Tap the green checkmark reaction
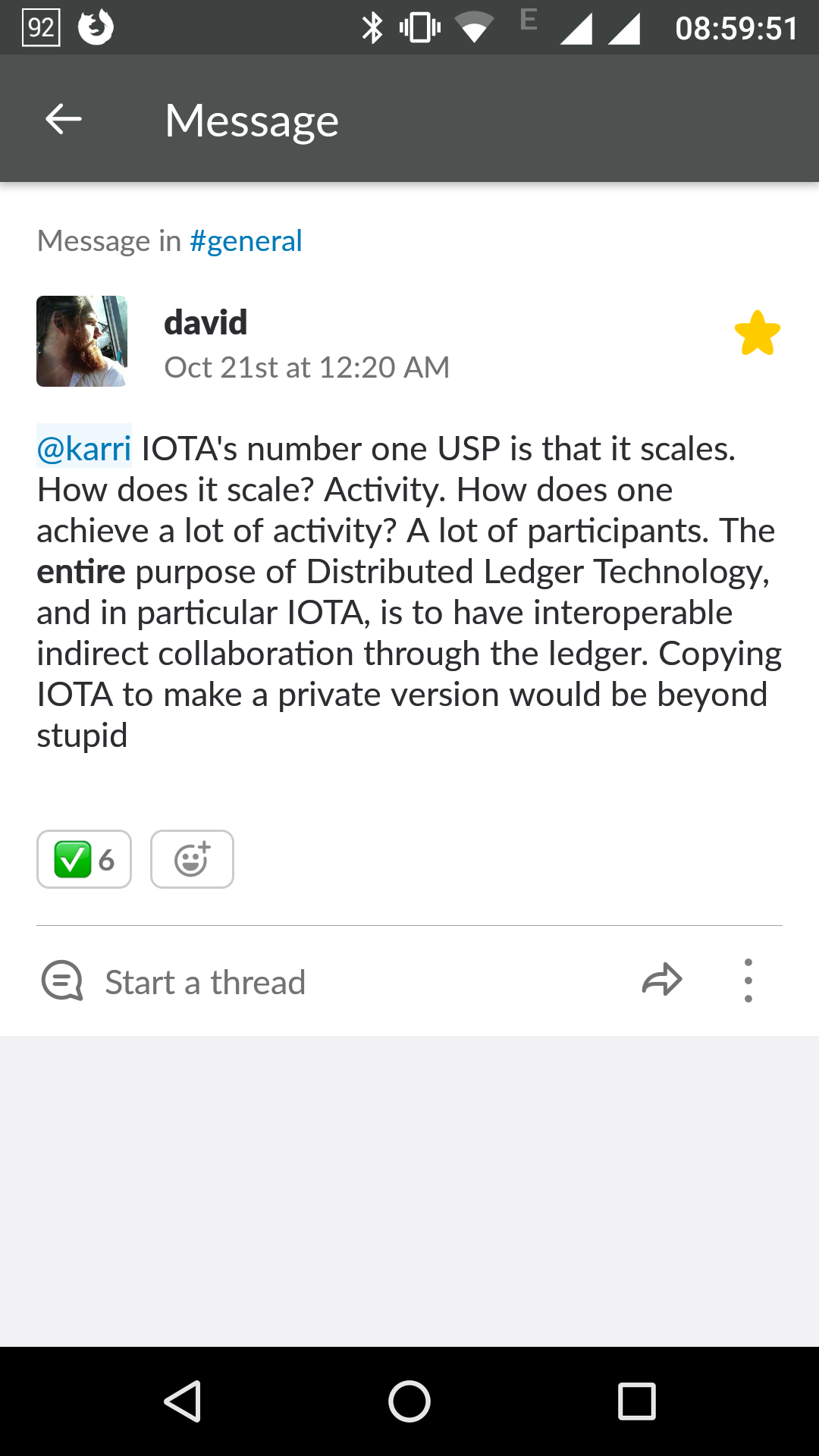819x1456 pixels. 84,859
